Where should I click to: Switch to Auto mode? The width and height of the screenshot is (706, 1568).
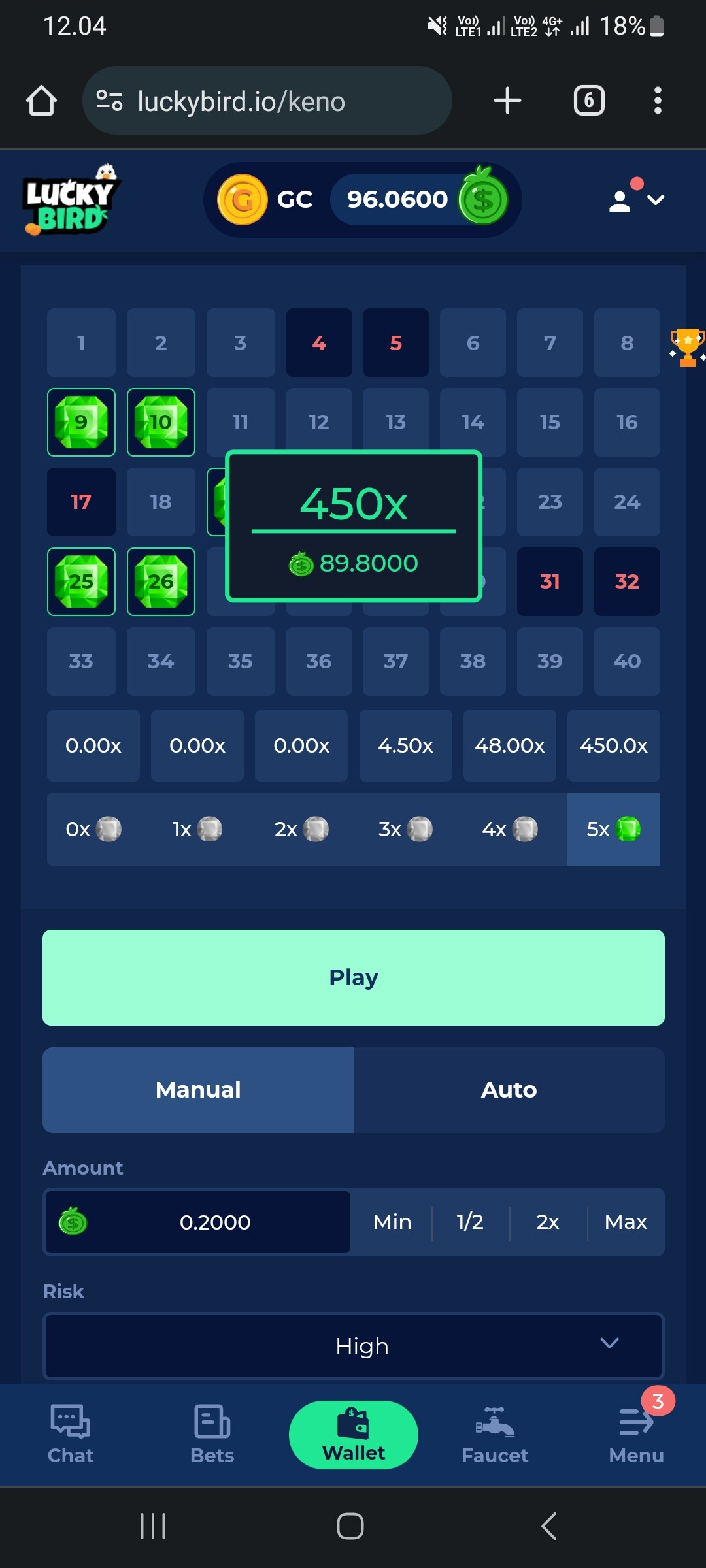(509, 1090)
